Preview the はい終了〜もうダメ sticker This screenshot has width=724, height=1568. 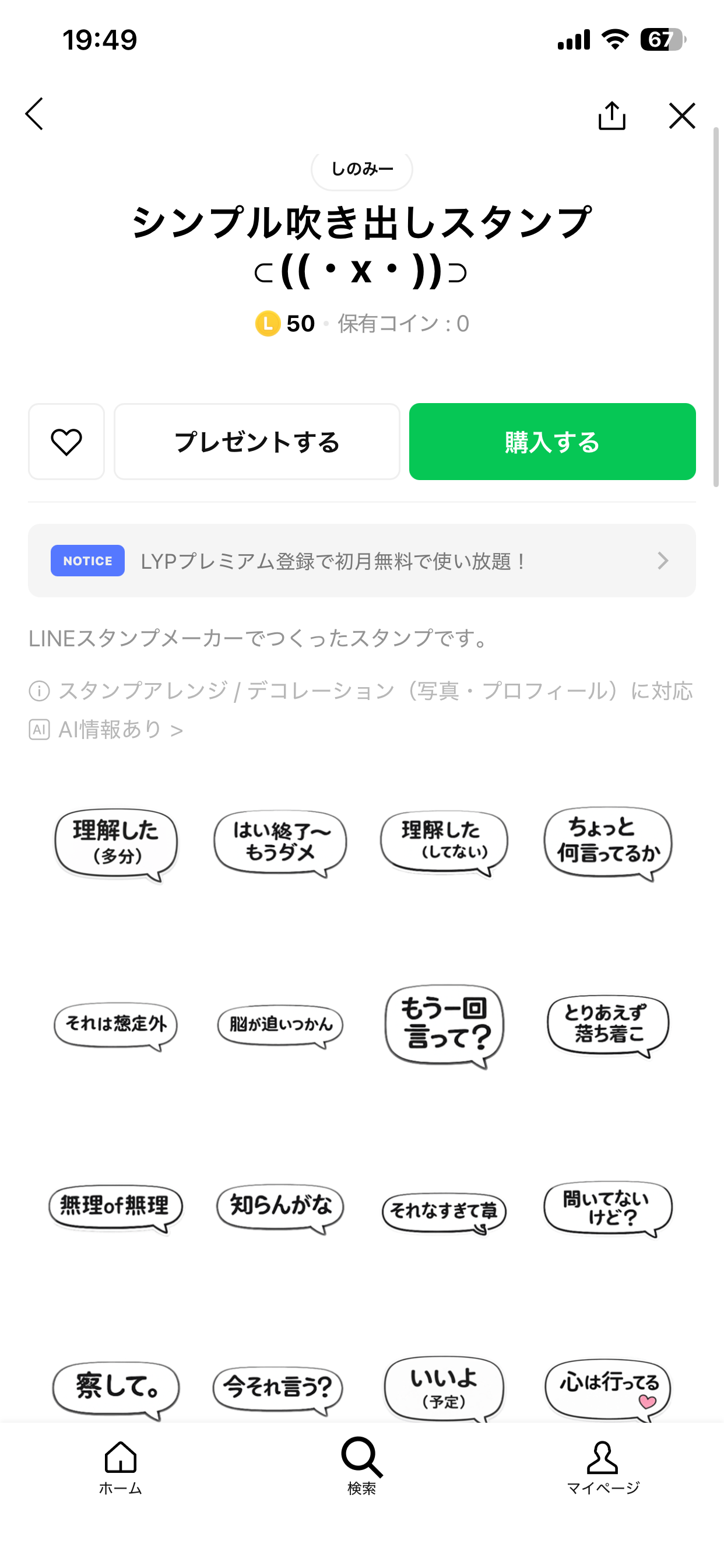tap(280, 842)
